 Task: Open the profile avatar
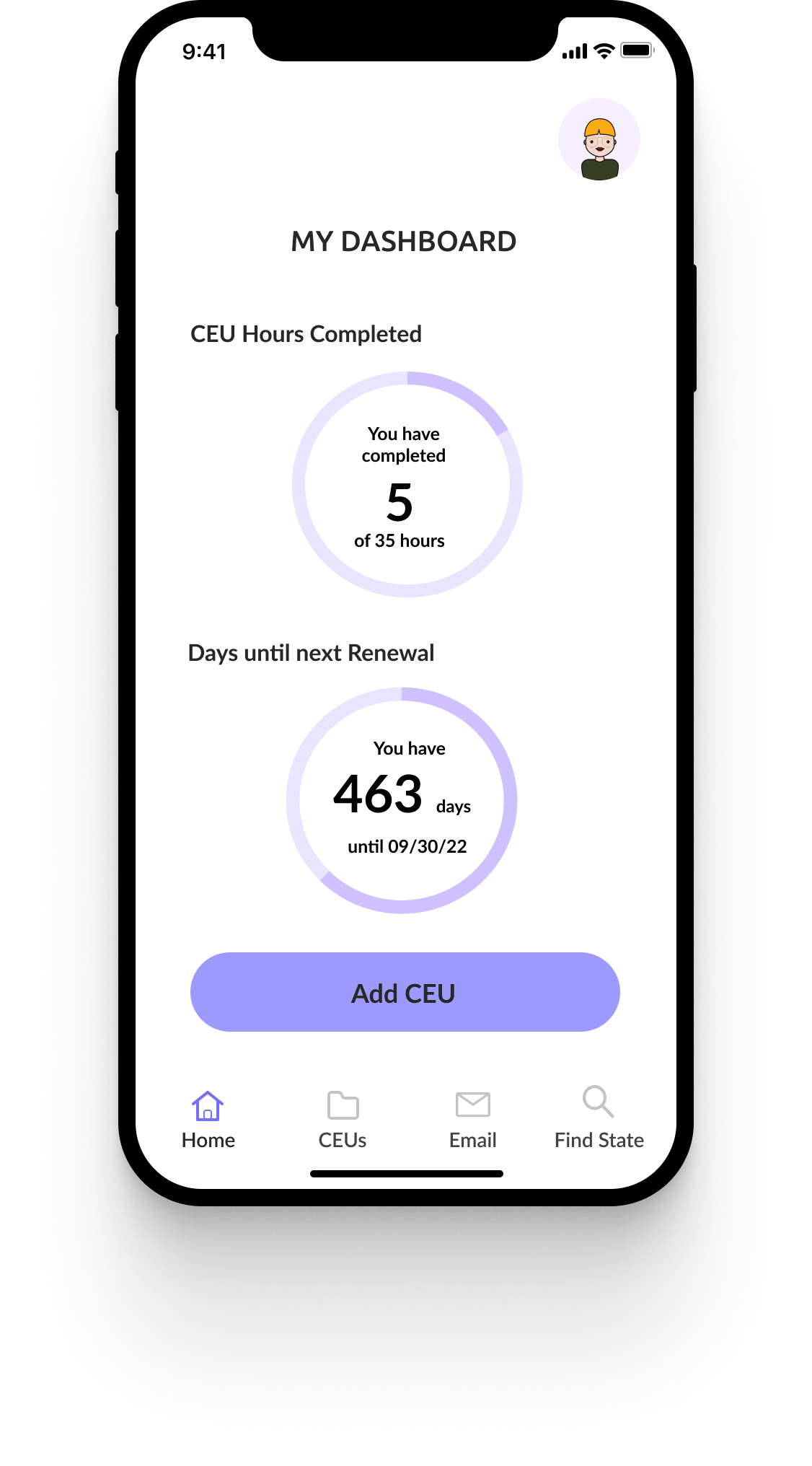click(x=599, y=140)
